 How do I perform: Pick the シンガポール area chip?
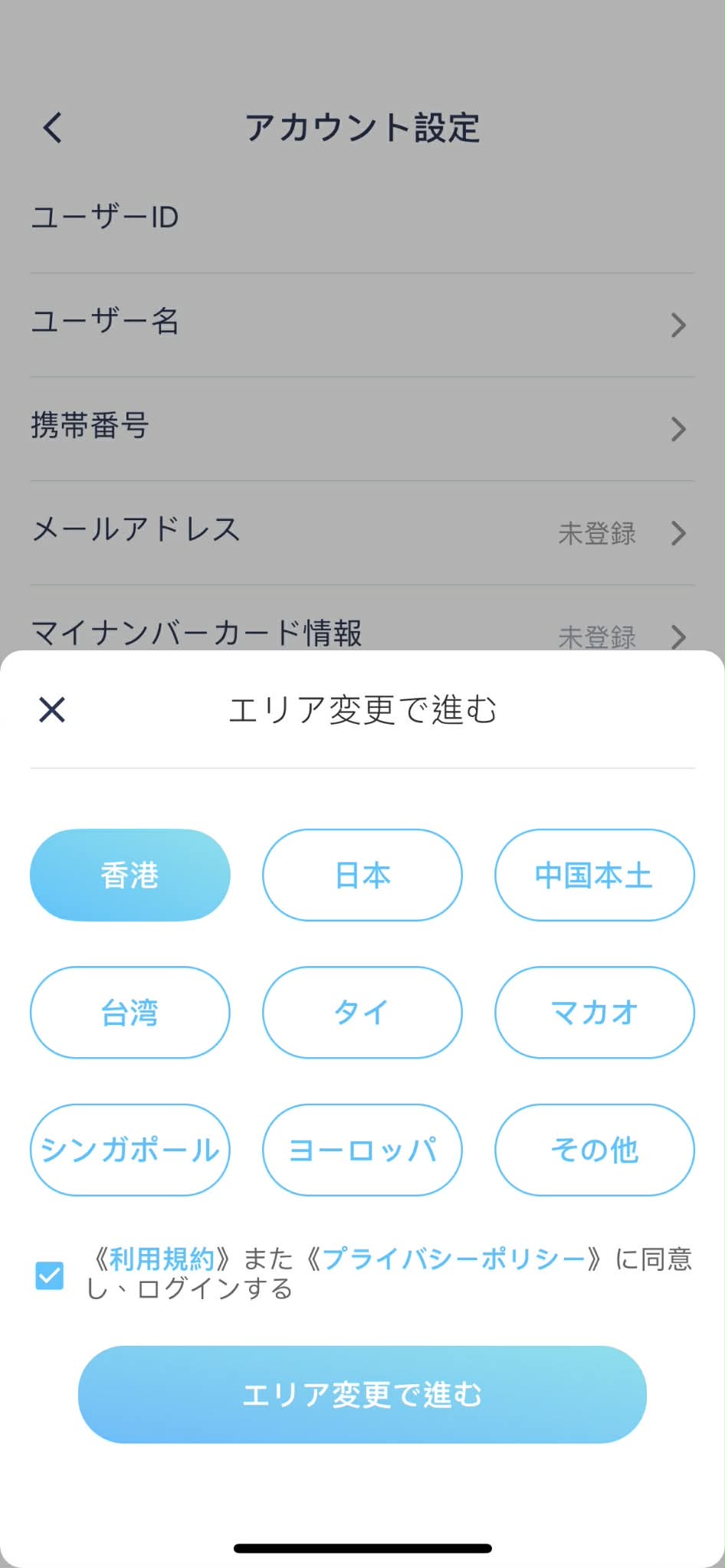(130, 1149)
